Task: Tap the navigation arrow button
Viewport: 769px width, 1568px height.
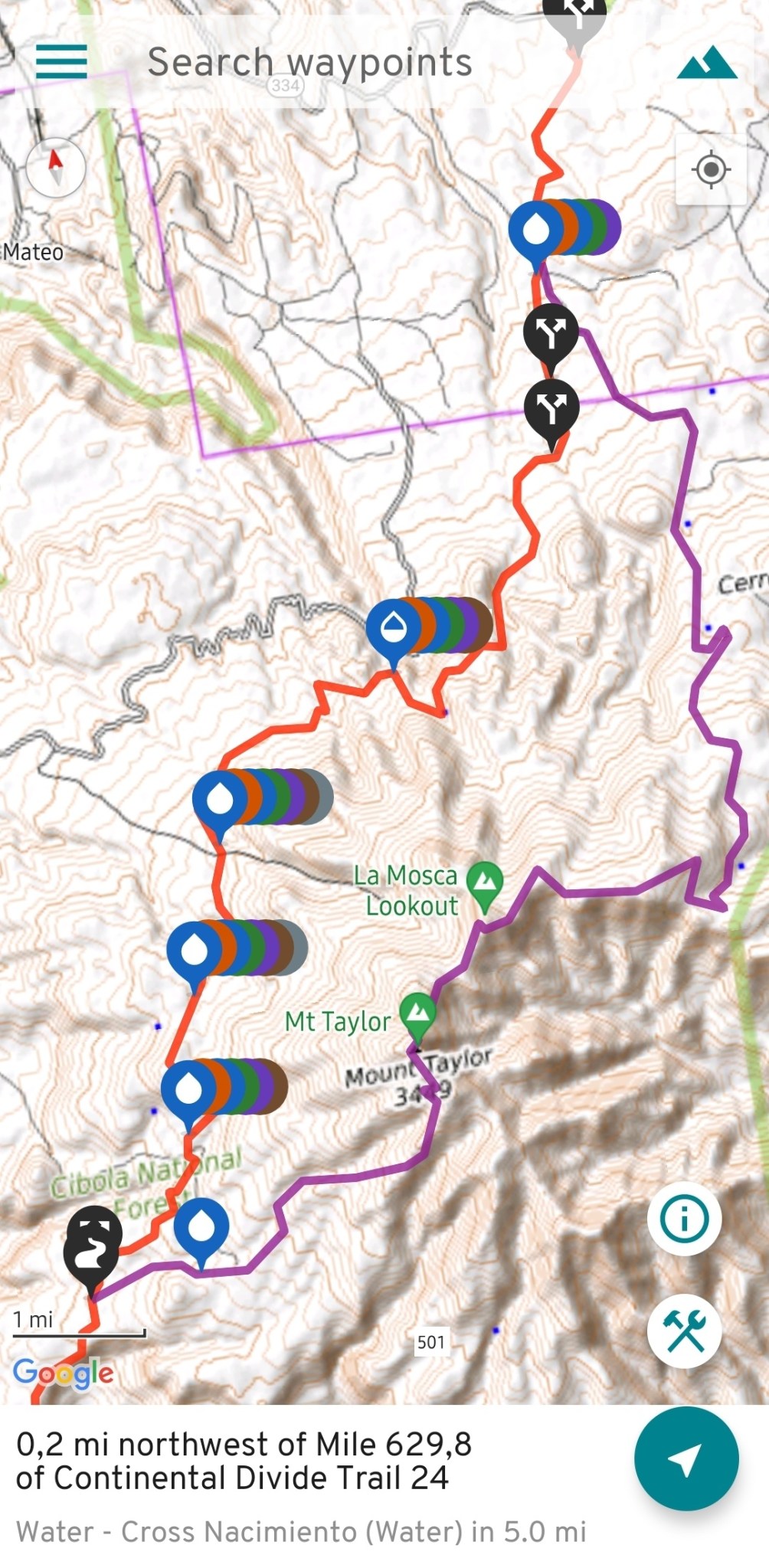Action: click(x=686, y=1459)
